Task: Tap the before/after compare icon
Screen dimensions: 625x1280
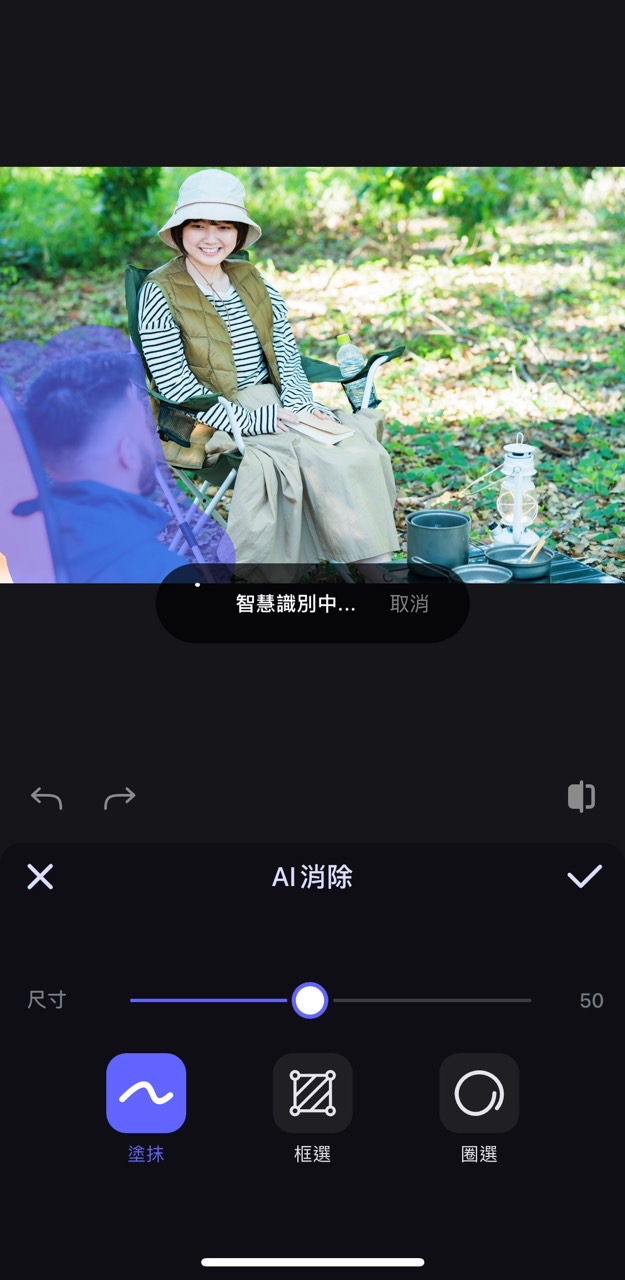Action: [581, 797]
